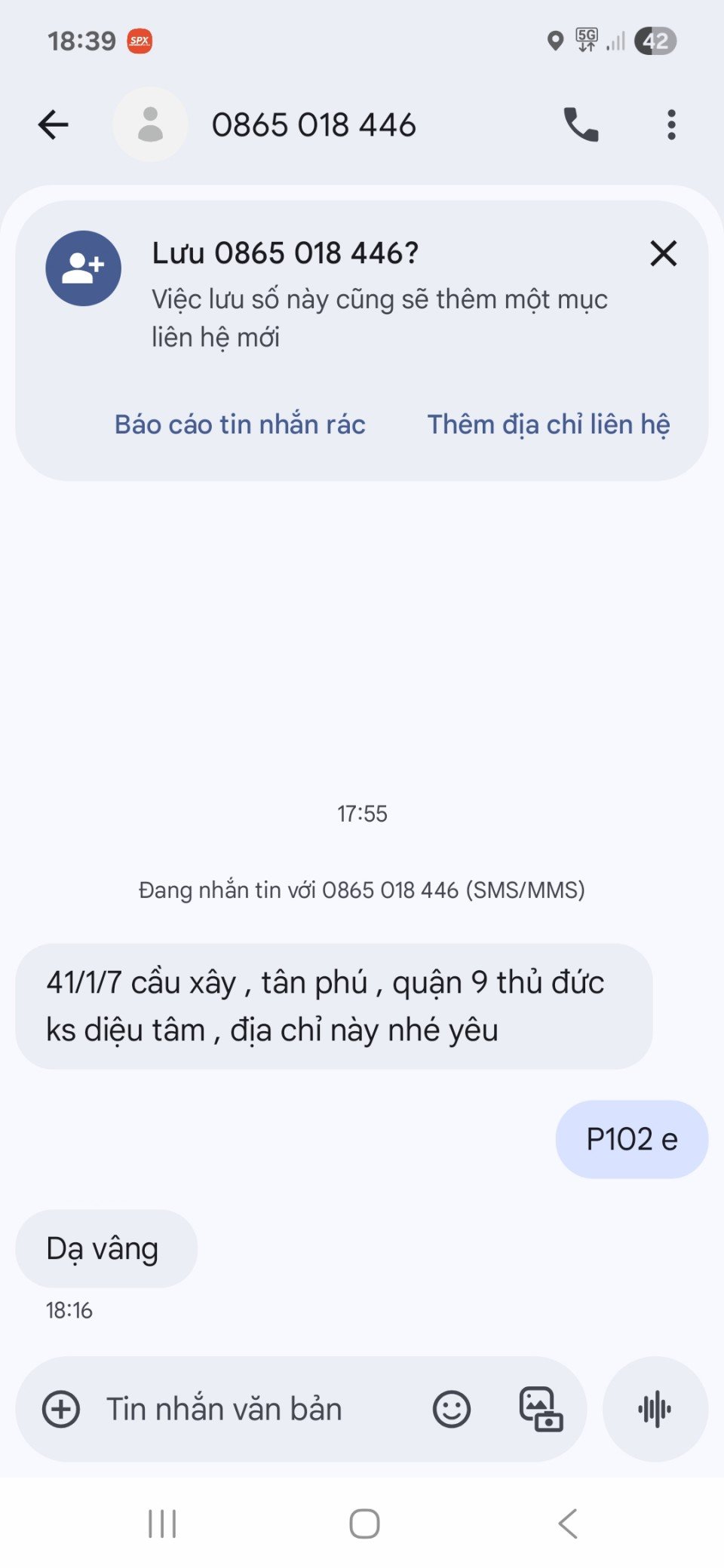Go back from the 0865 018 446 conversation
This screenshot has width=724, height=1568.
tap(54, 125)
